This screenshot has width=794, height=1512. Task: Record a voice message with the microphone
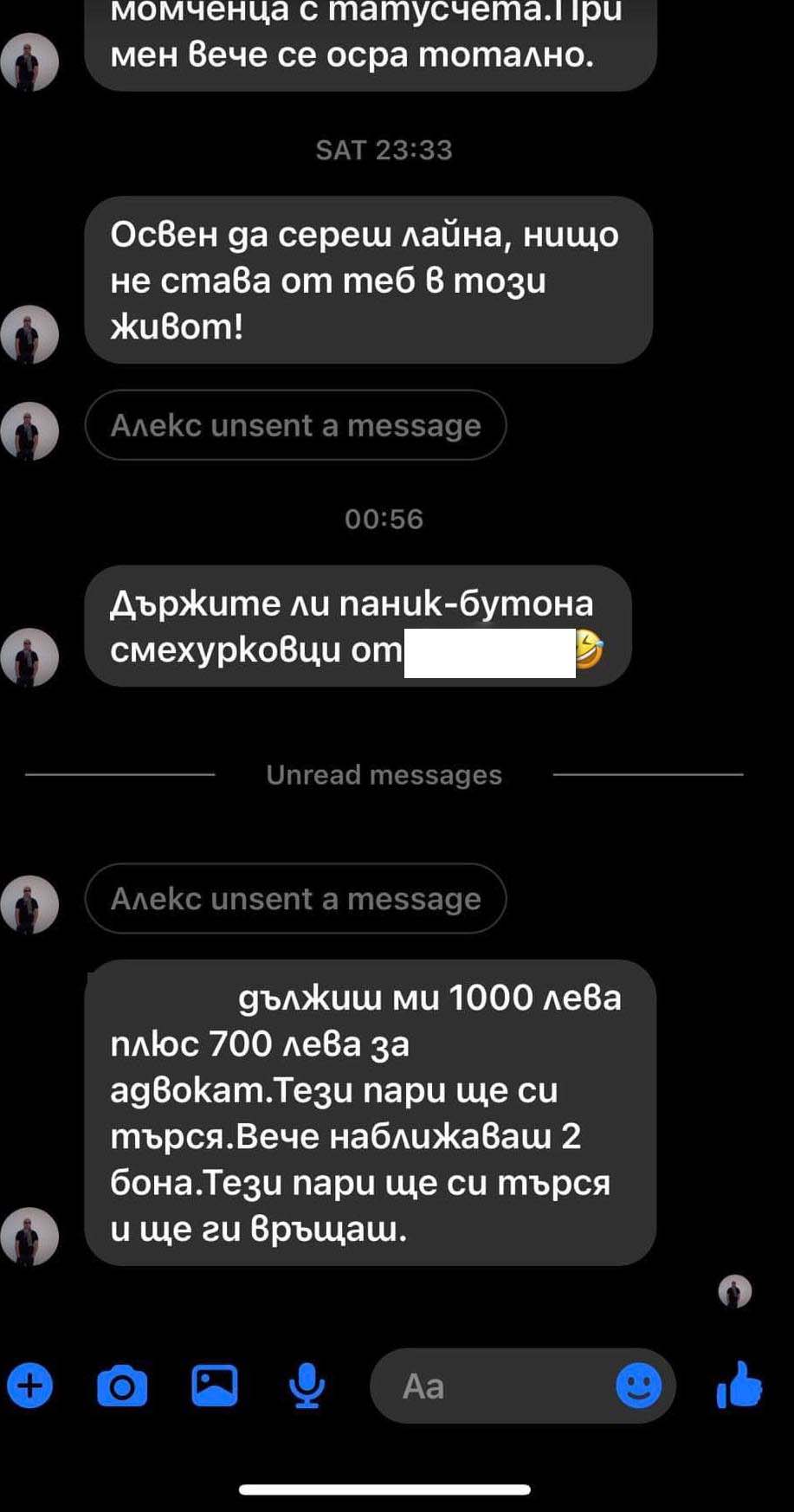coord(307,1386)
